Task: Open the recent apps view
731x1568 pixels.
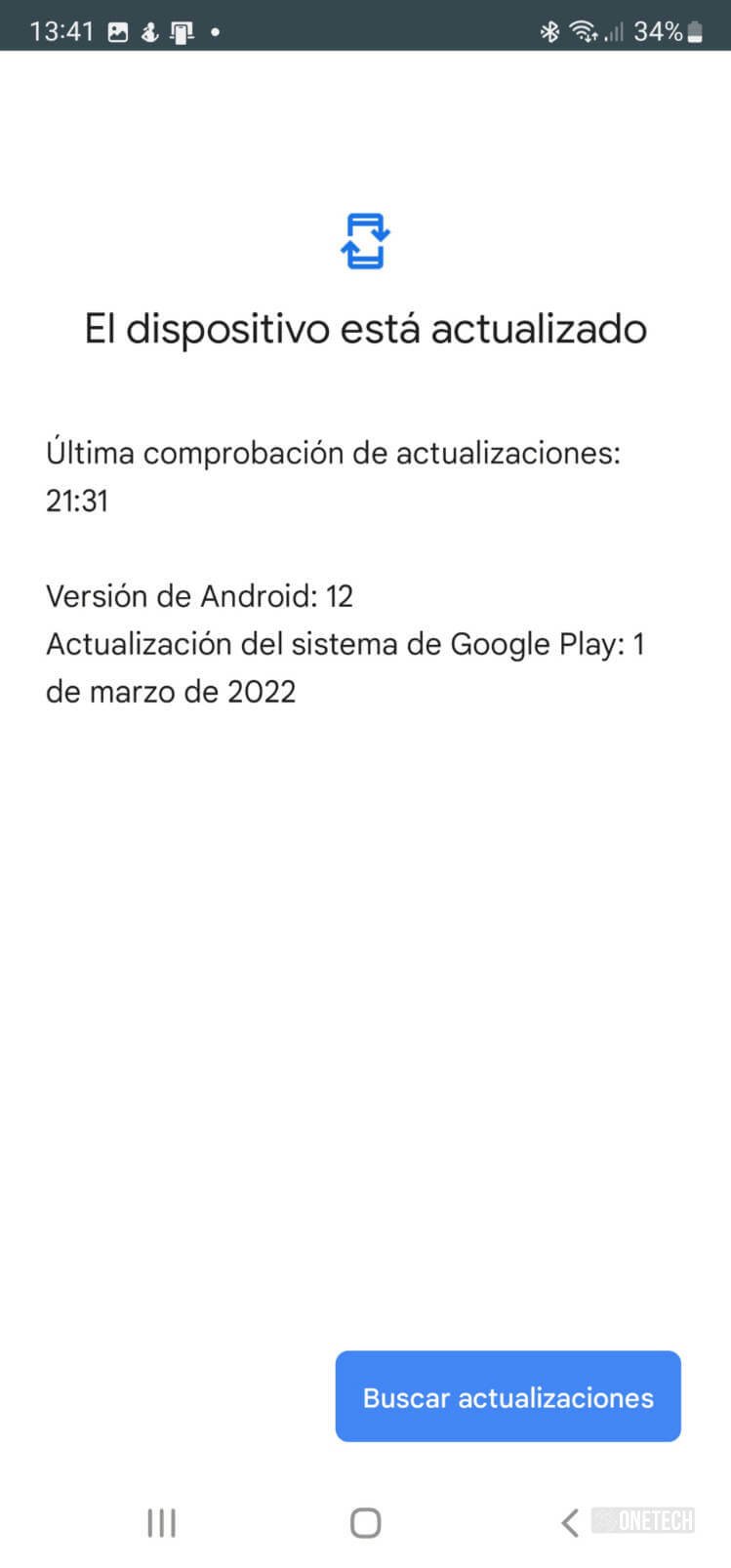Action: tap(161, 1522)
